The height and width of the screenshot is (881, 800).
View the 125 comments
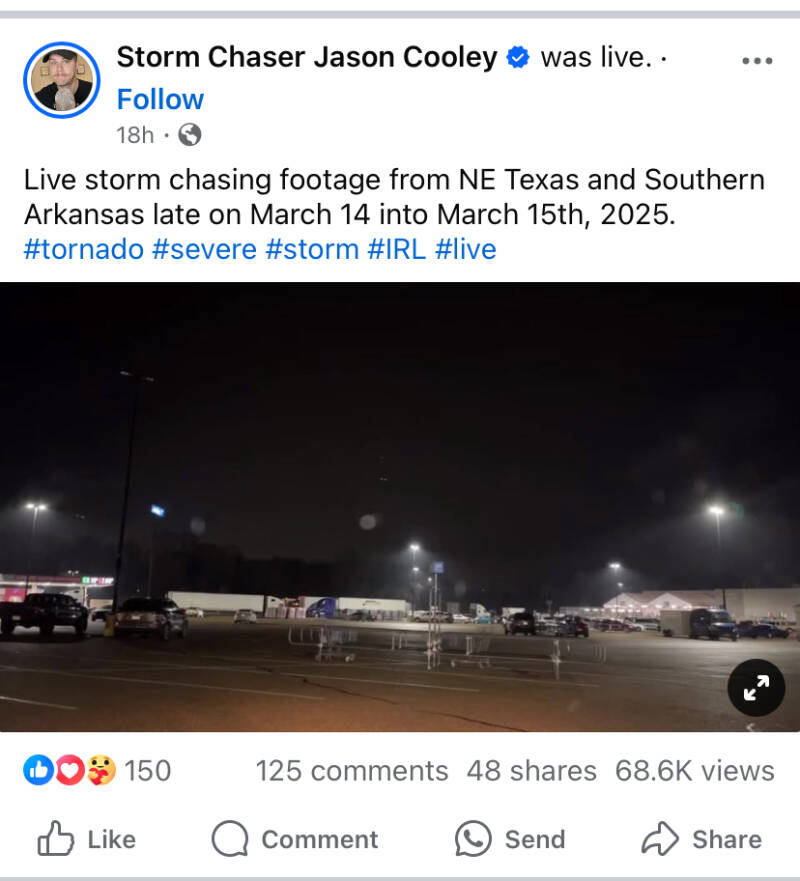tap(352, 771)
